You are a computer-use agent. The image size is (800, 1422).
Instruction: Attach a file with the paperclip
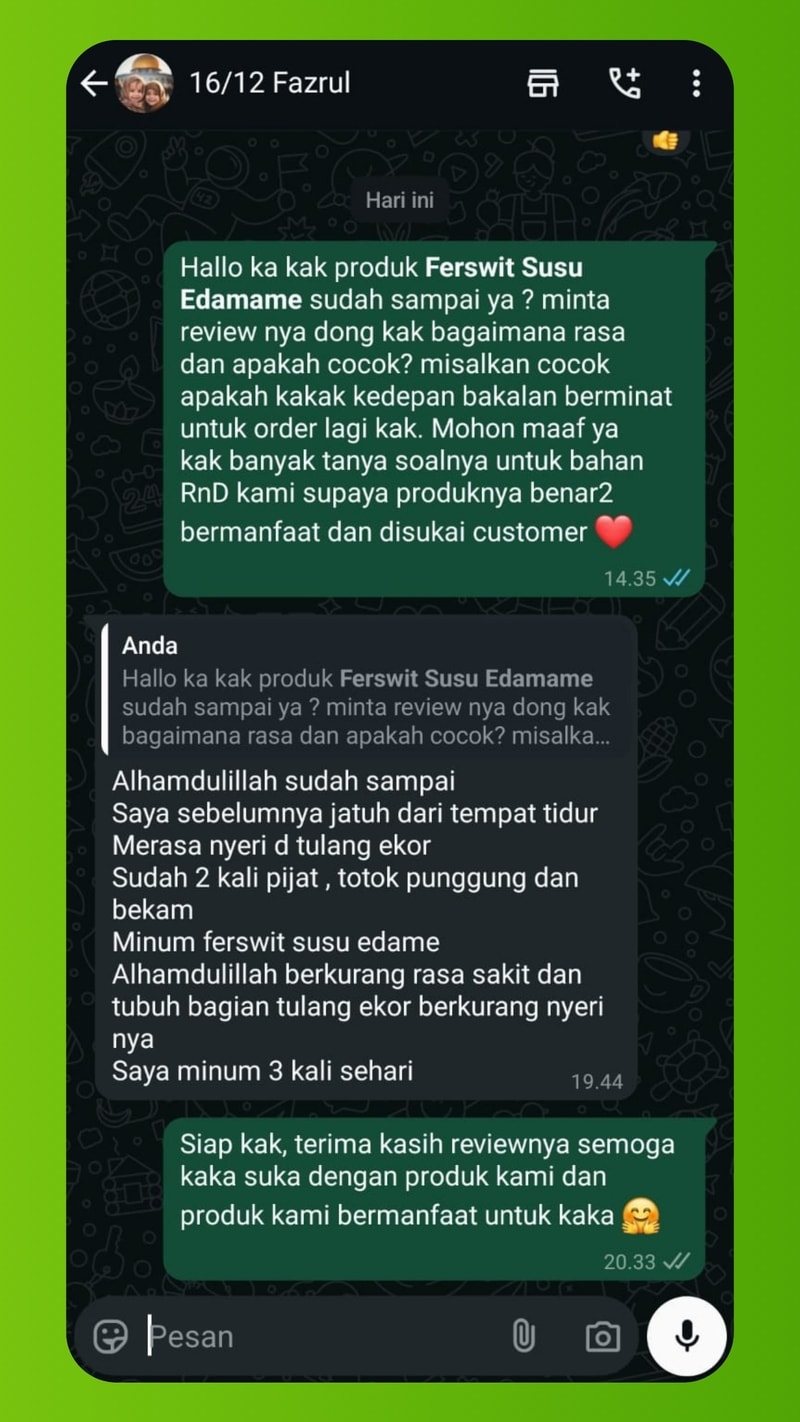pos(523,1336)
